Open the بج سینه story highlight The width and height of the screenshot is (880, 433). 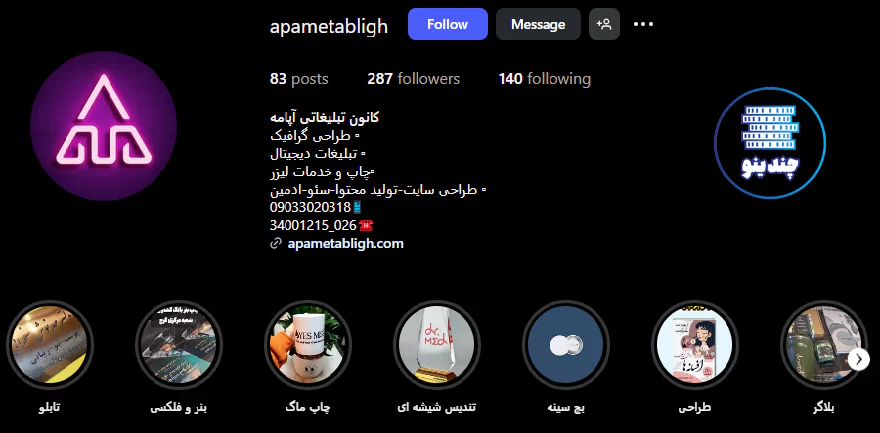(x=566, y=345)
